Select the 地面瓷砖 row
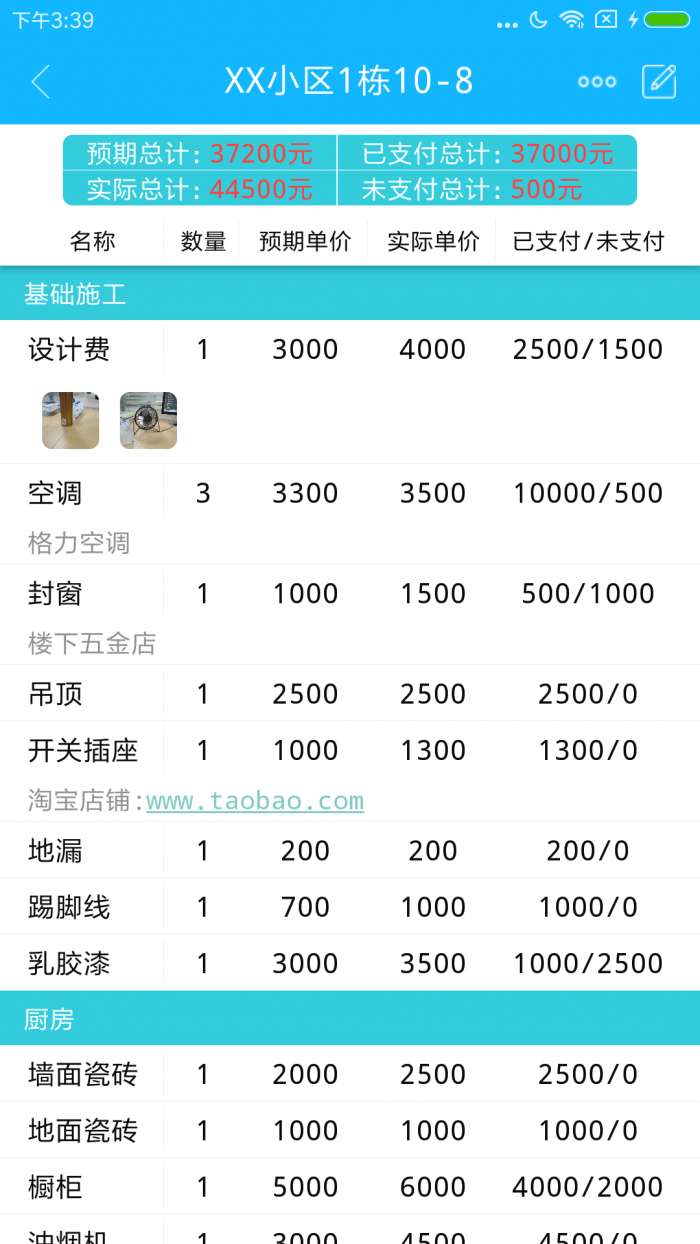Screen dimensions: 700x1244 point(350,1130)
